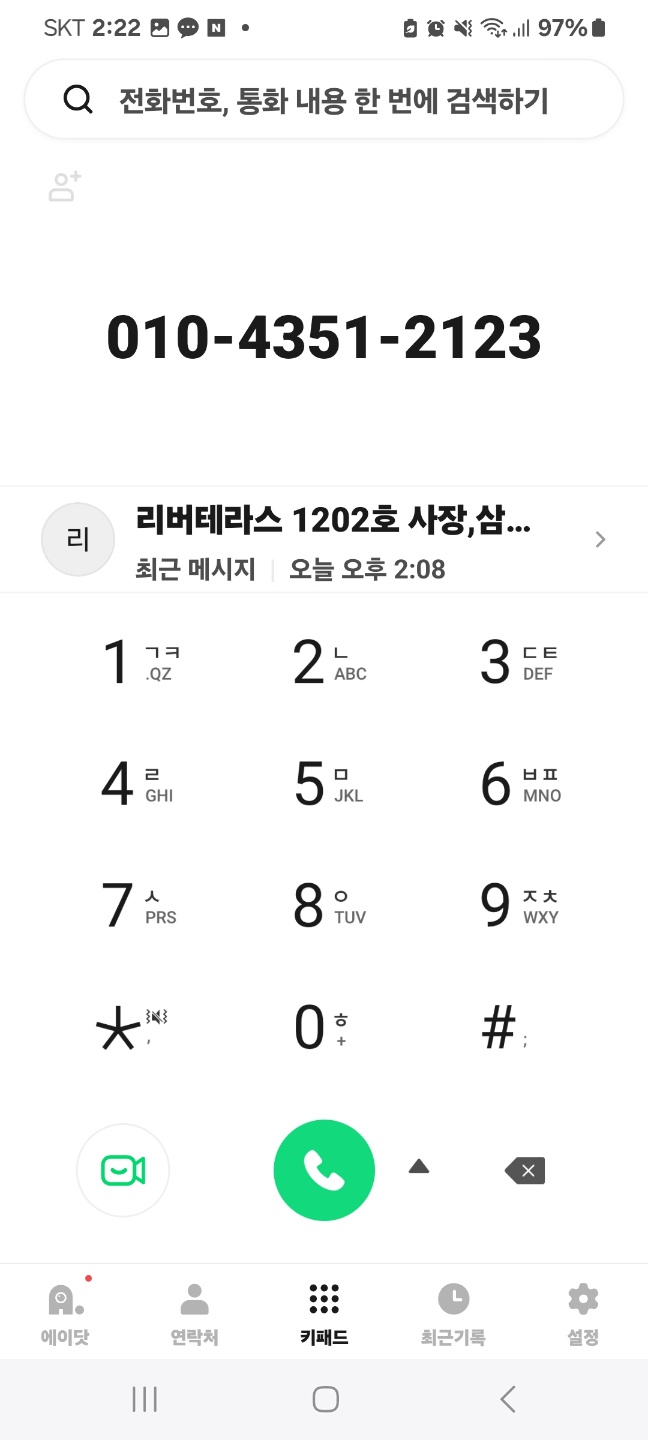Call 010-4351-2123 with the green button
Screen dimensions: 648x1440
point(324,1171)
